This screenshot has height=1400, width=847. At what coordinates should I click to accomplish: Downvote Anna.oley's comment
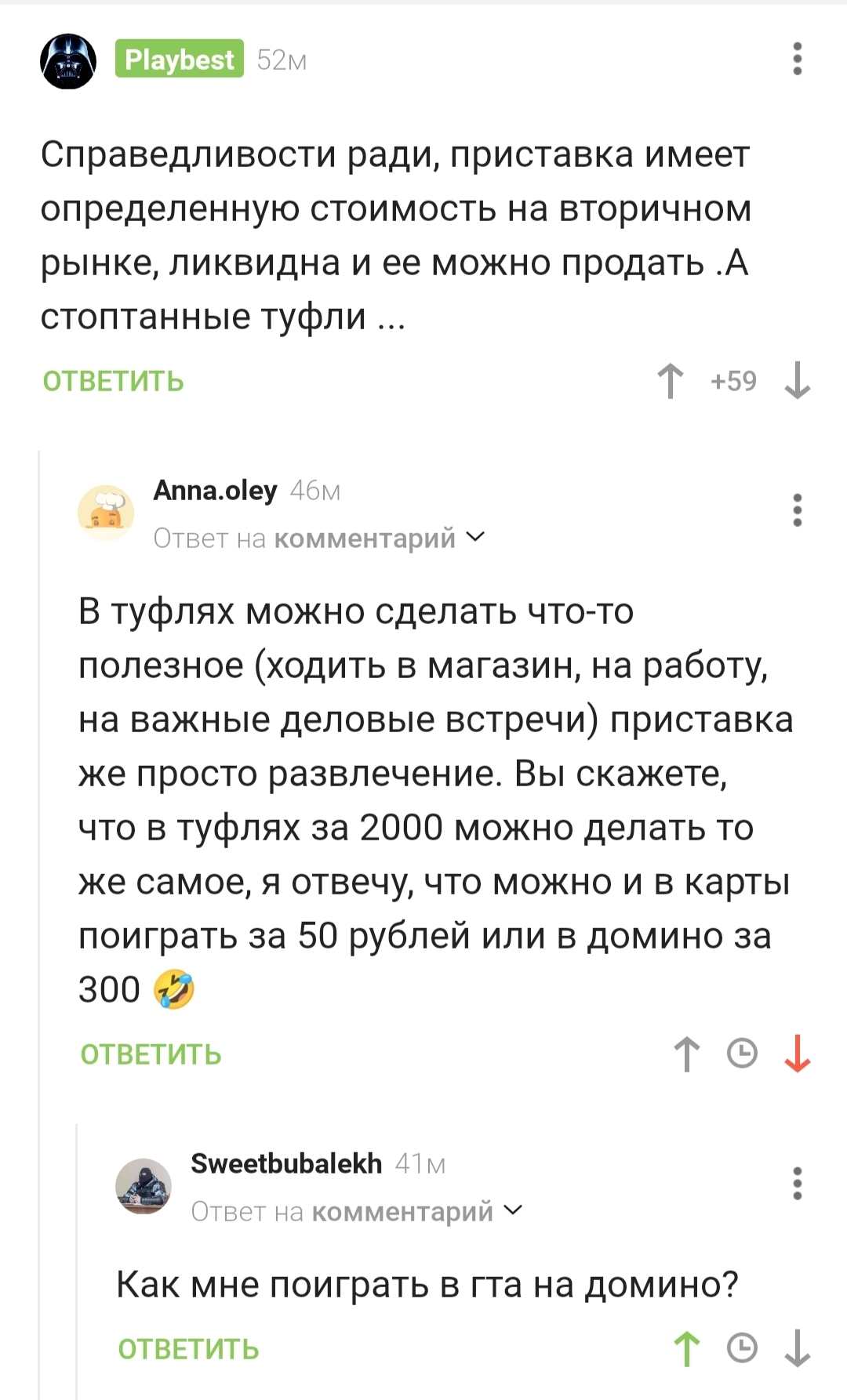797,1054
